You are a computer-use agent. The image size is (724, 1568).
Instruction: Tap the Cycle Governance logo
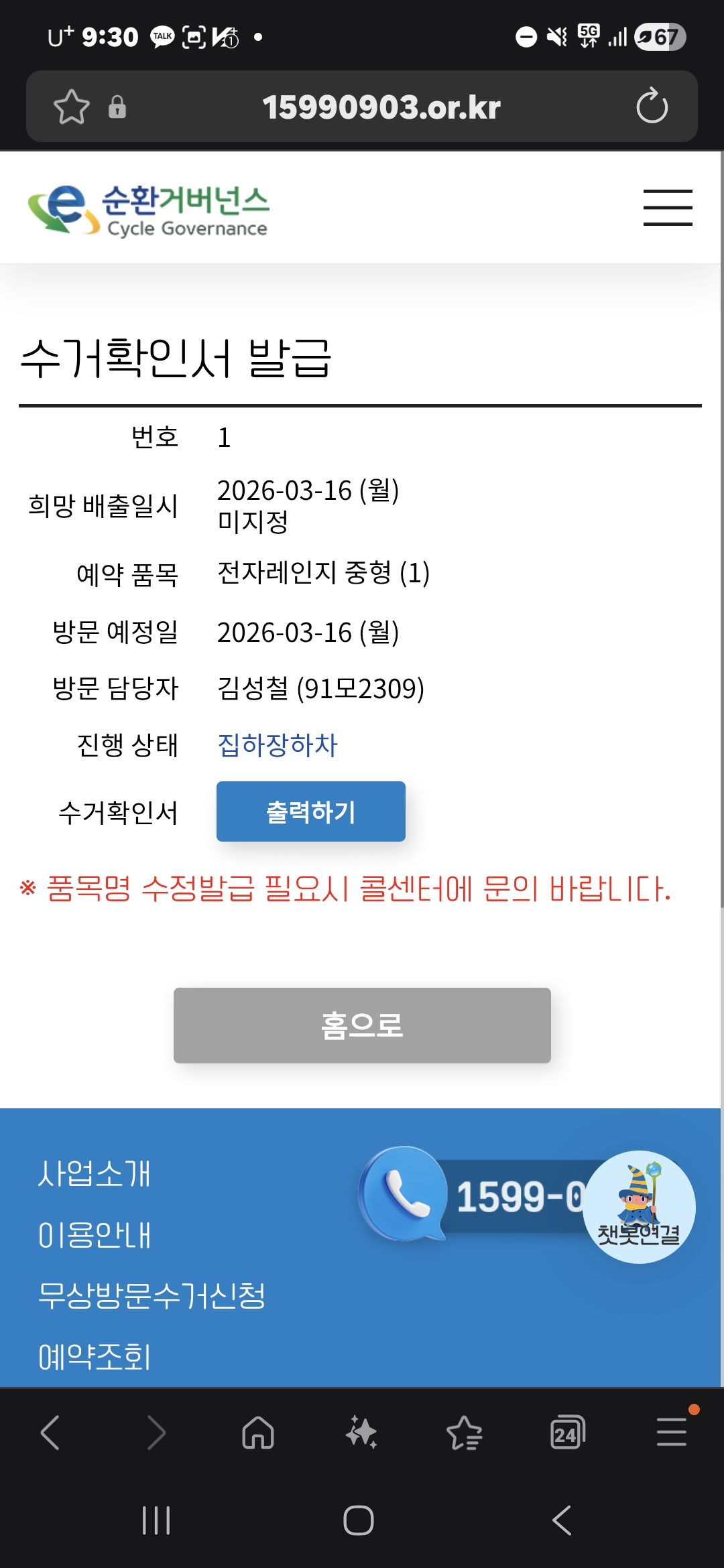(x=149, y=210)
